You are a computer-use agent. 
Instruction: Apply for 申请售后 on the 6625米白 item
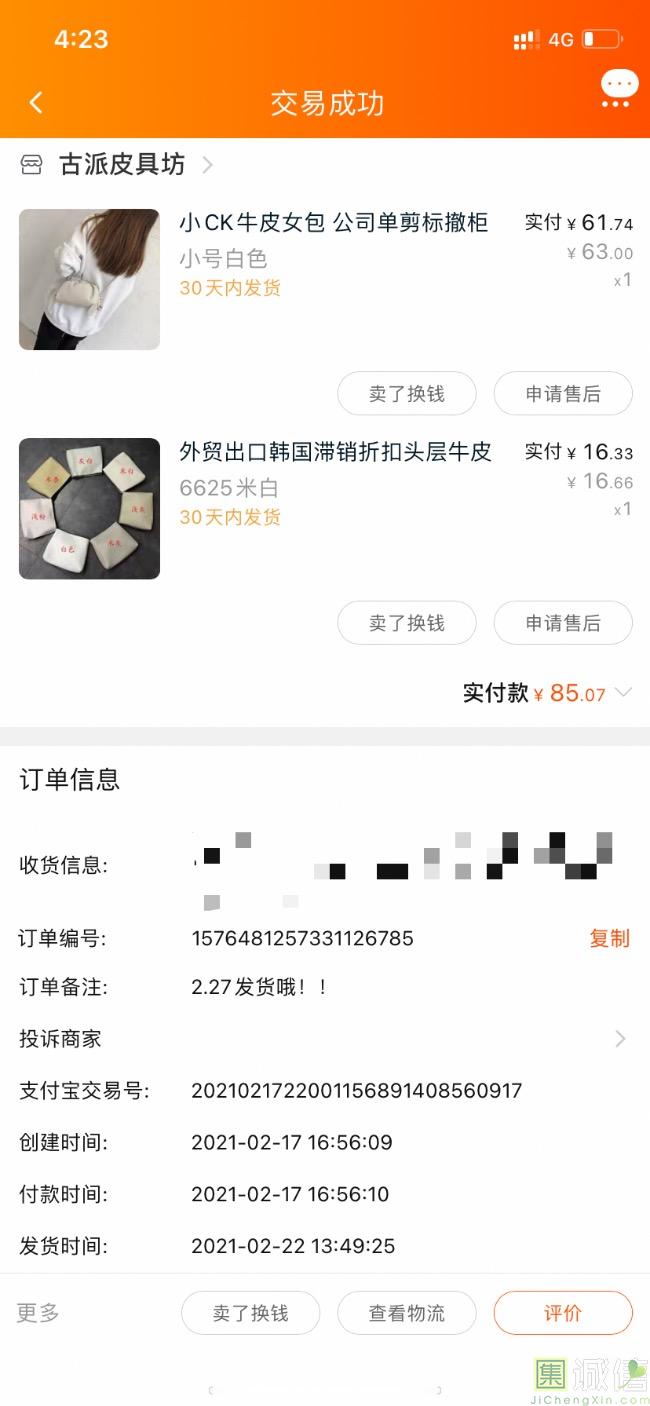(563, 623)
